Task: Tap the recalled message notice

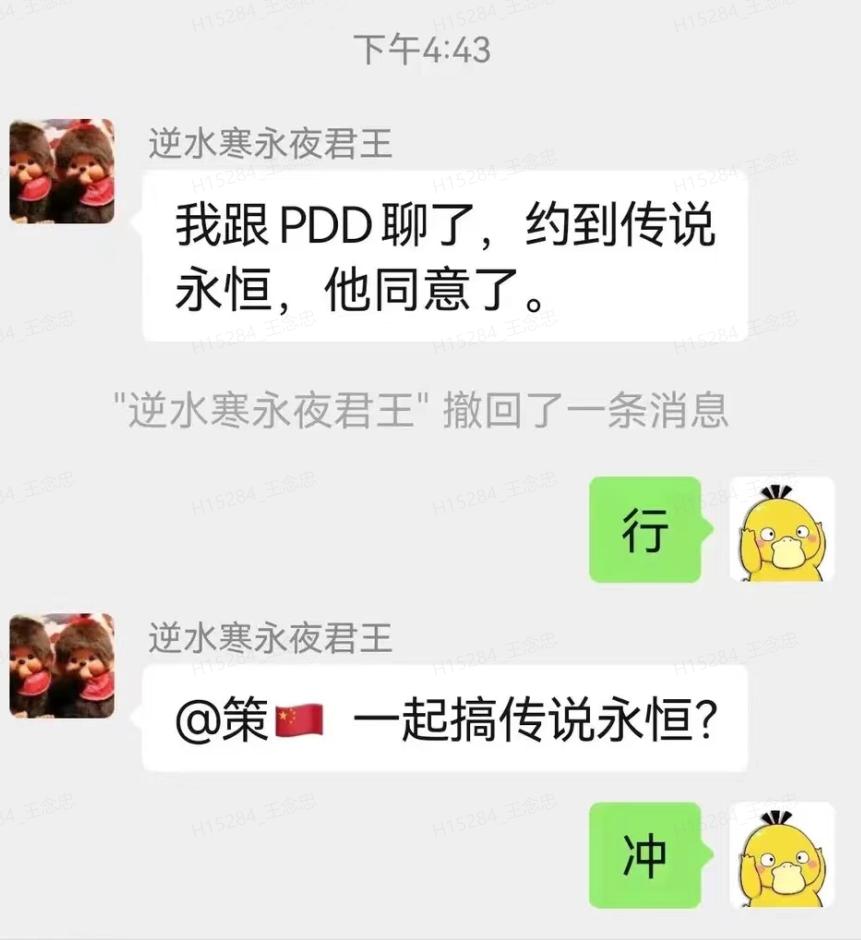Action: (x=430, y=413)
